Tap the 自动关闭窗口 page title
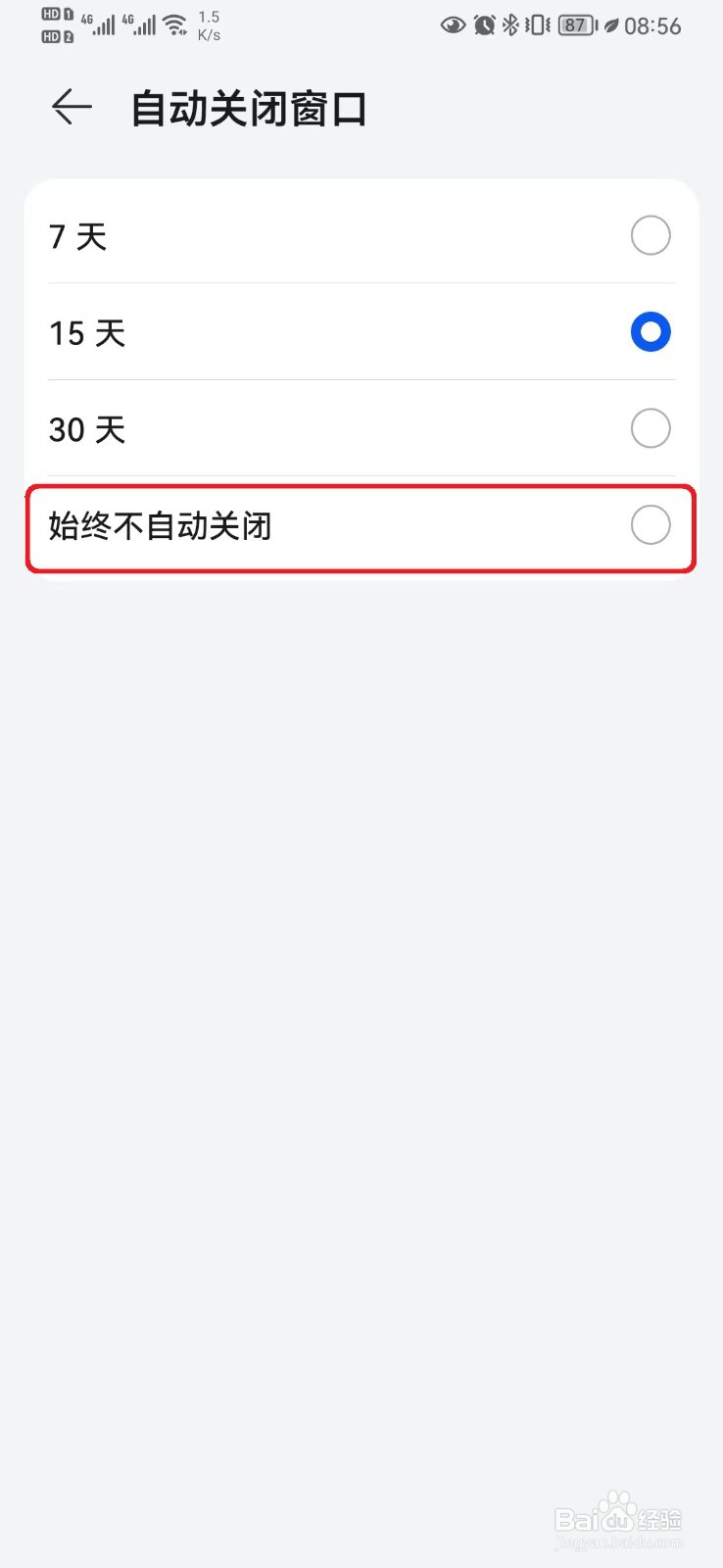The height and width of the screenshot is (1568, 723). [250, 108]
